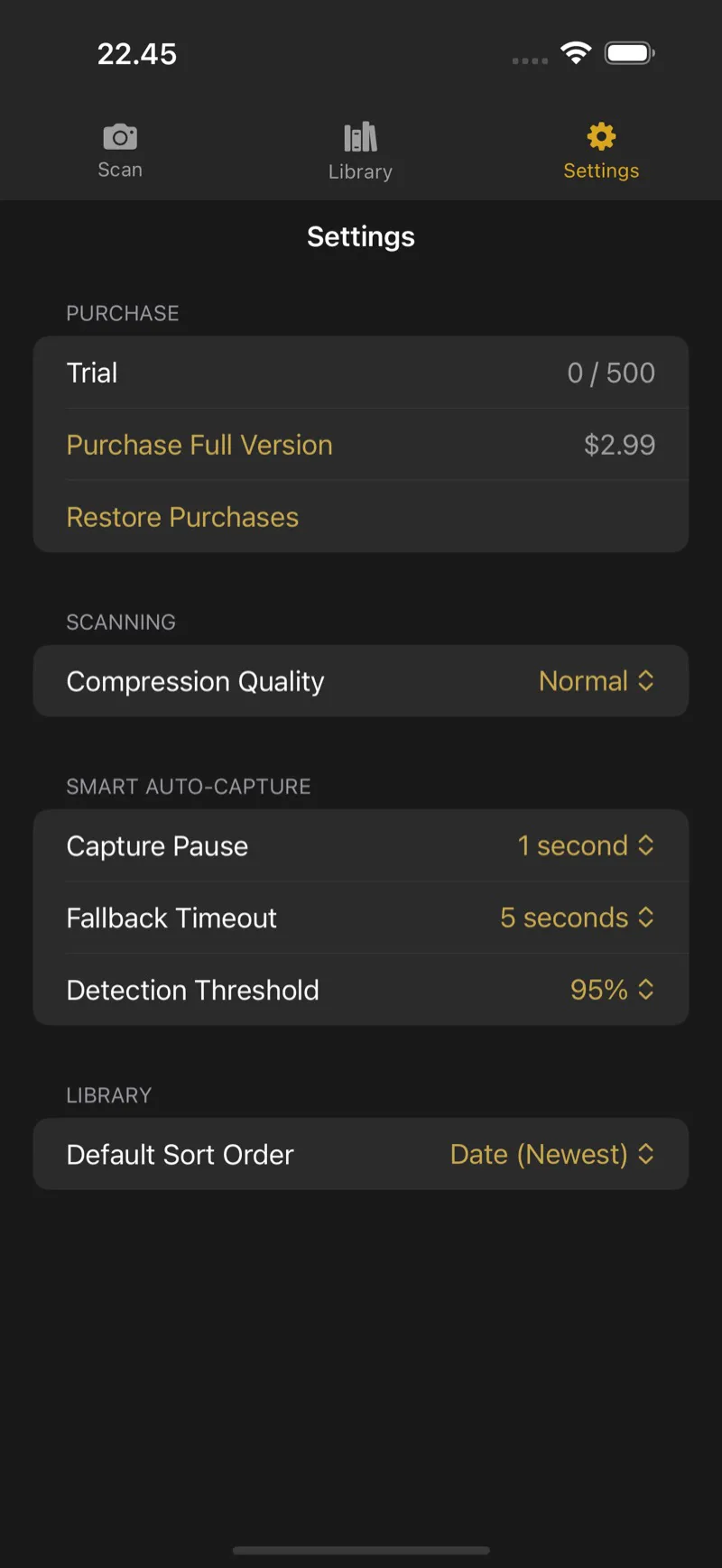Screen dimensions: 722x1568
Task: Tap the chevron beside Normal quality
Action: [646, 681]
